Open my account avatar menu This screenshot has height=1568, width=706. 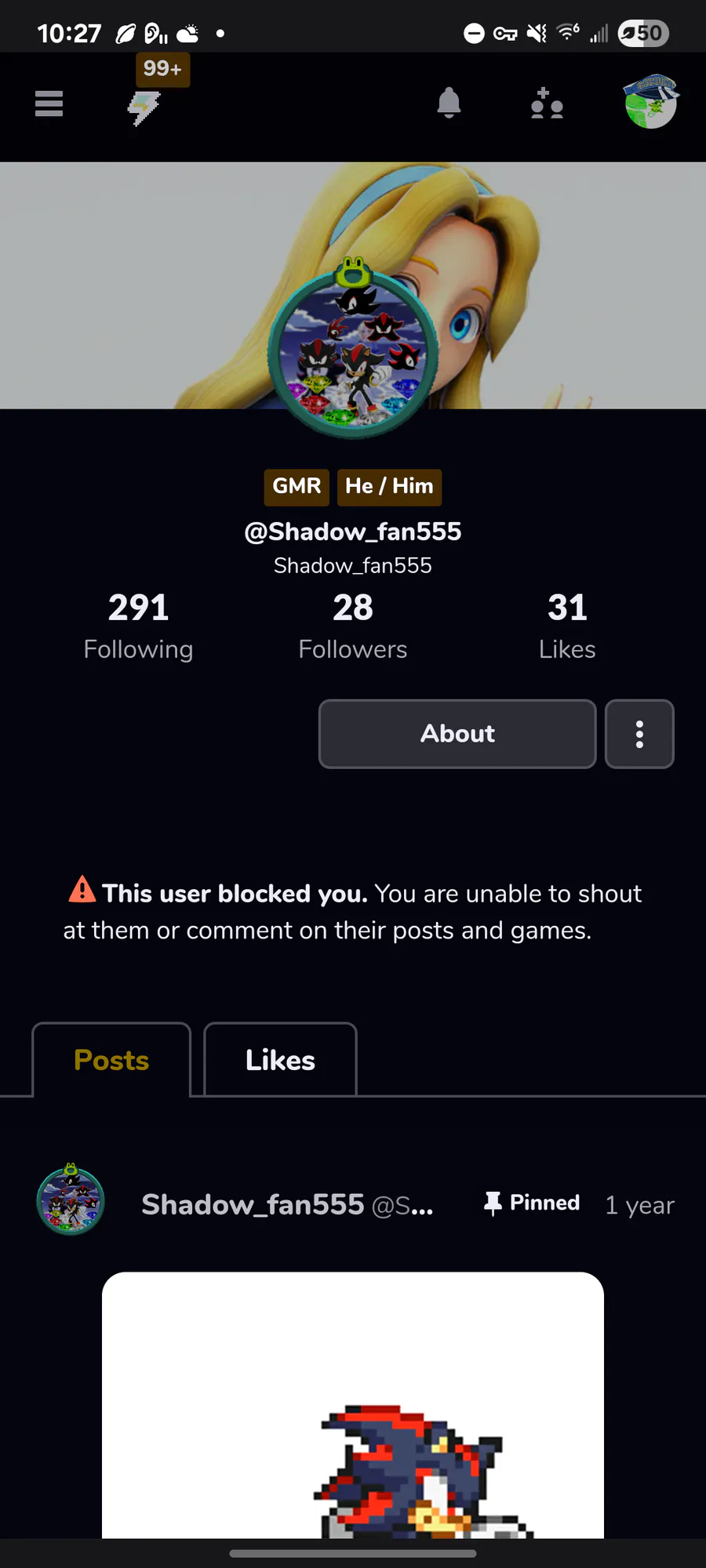[x=651, y=102]
